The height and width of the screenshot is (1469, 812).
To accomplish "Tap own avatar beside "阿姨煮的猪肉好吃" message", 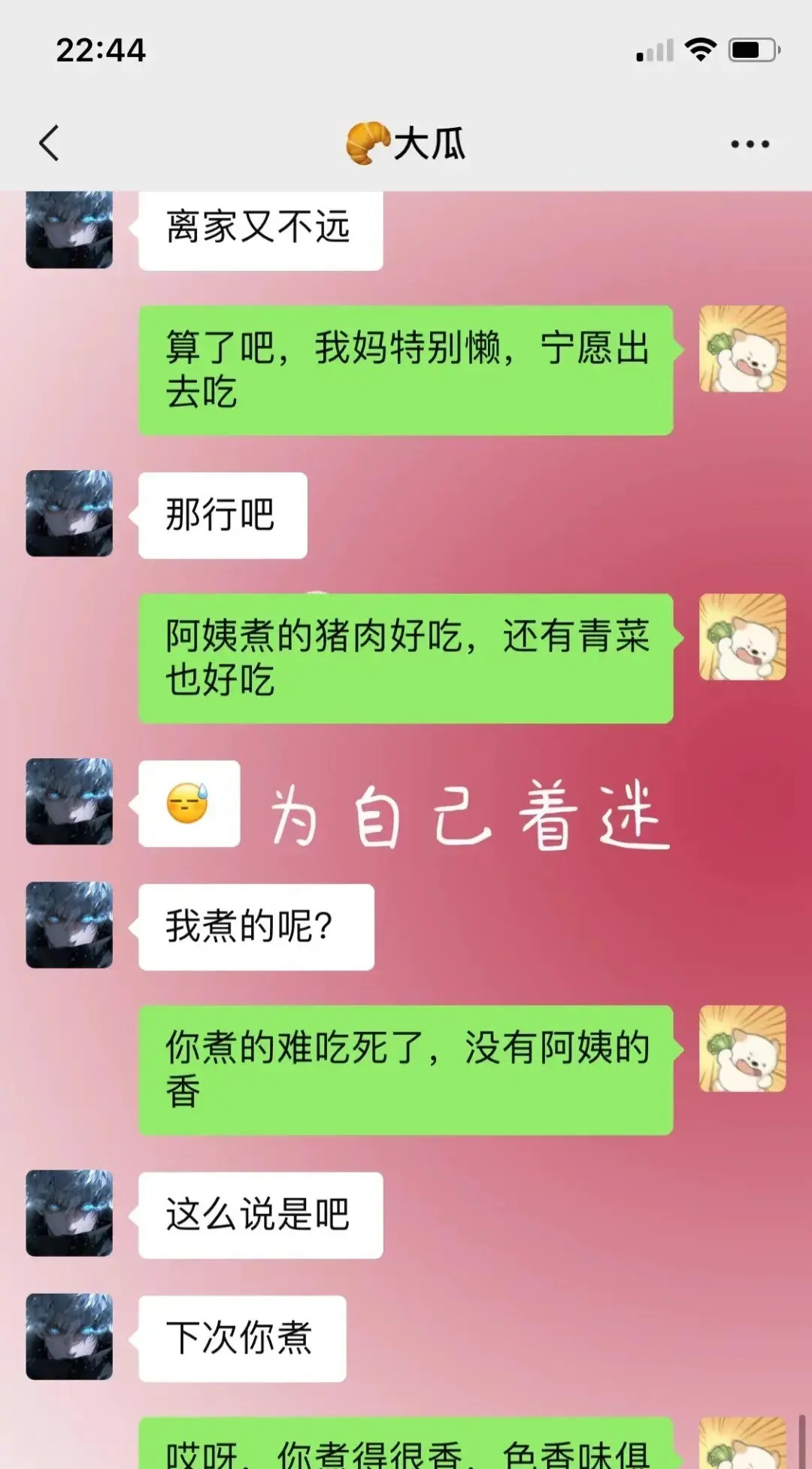I will (742, 637).
